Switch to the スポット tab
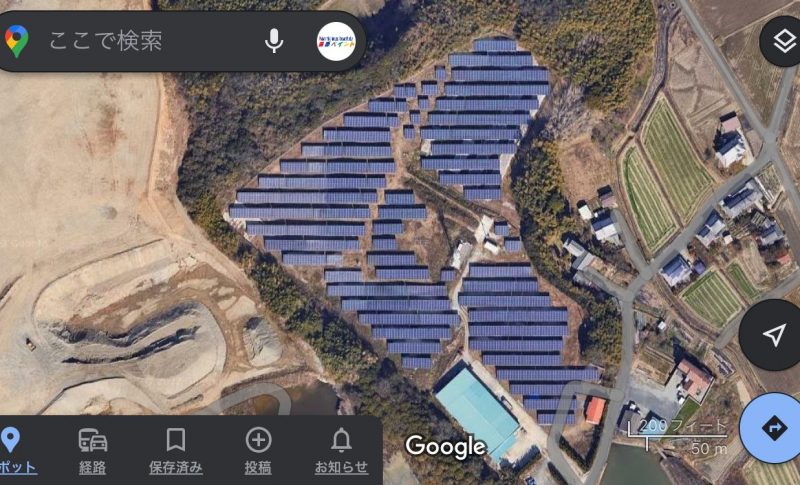This screenshot has width=800, height=485. tap(12, 450)
